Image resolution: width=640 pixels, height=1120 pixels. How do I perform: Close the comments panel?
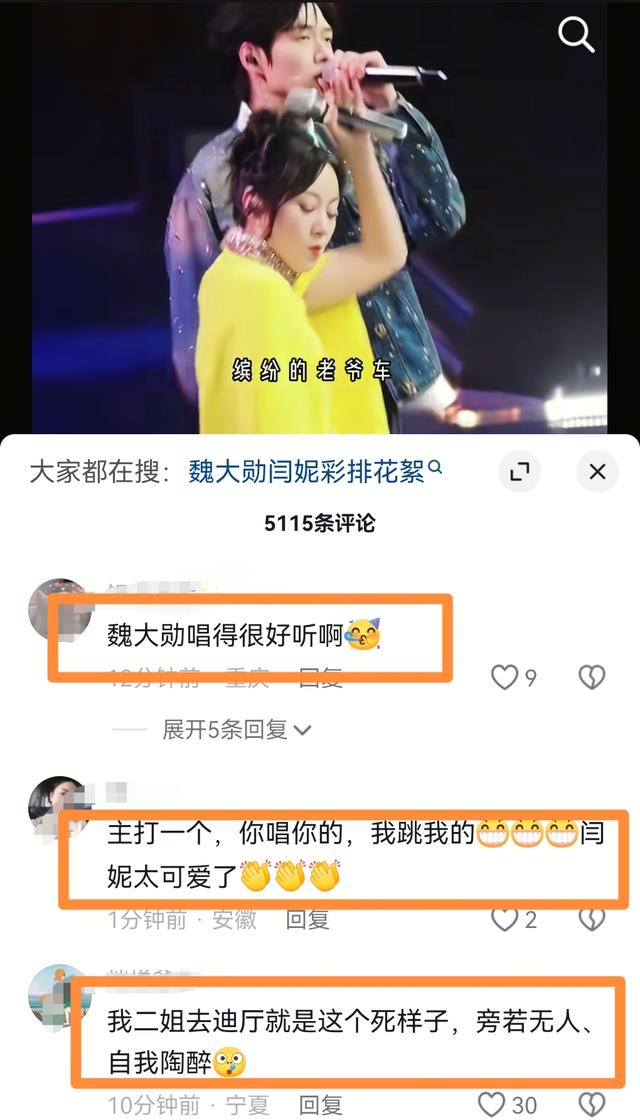(597, 472)
